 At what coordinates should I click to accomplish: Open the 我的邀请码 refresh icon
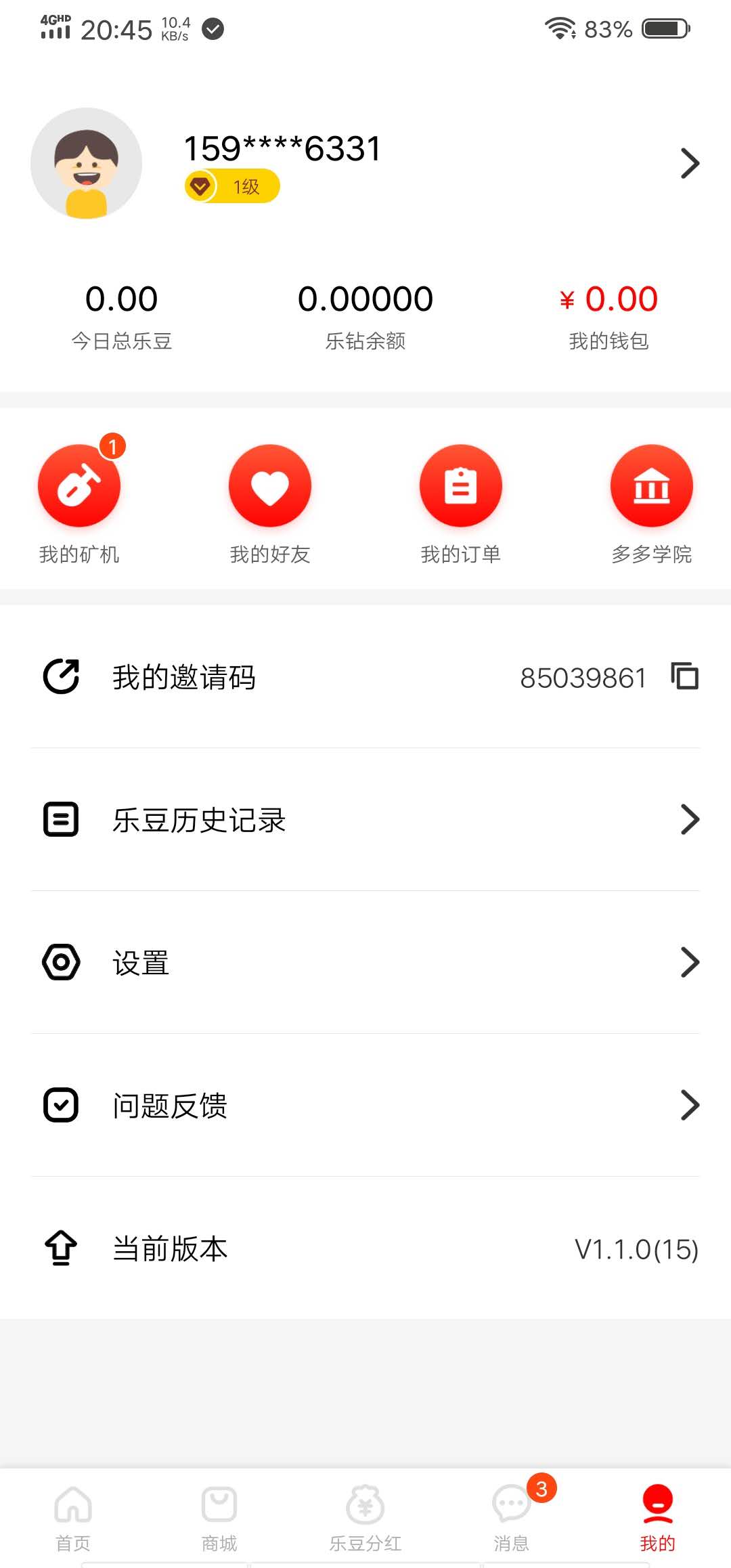coord(60,676)
